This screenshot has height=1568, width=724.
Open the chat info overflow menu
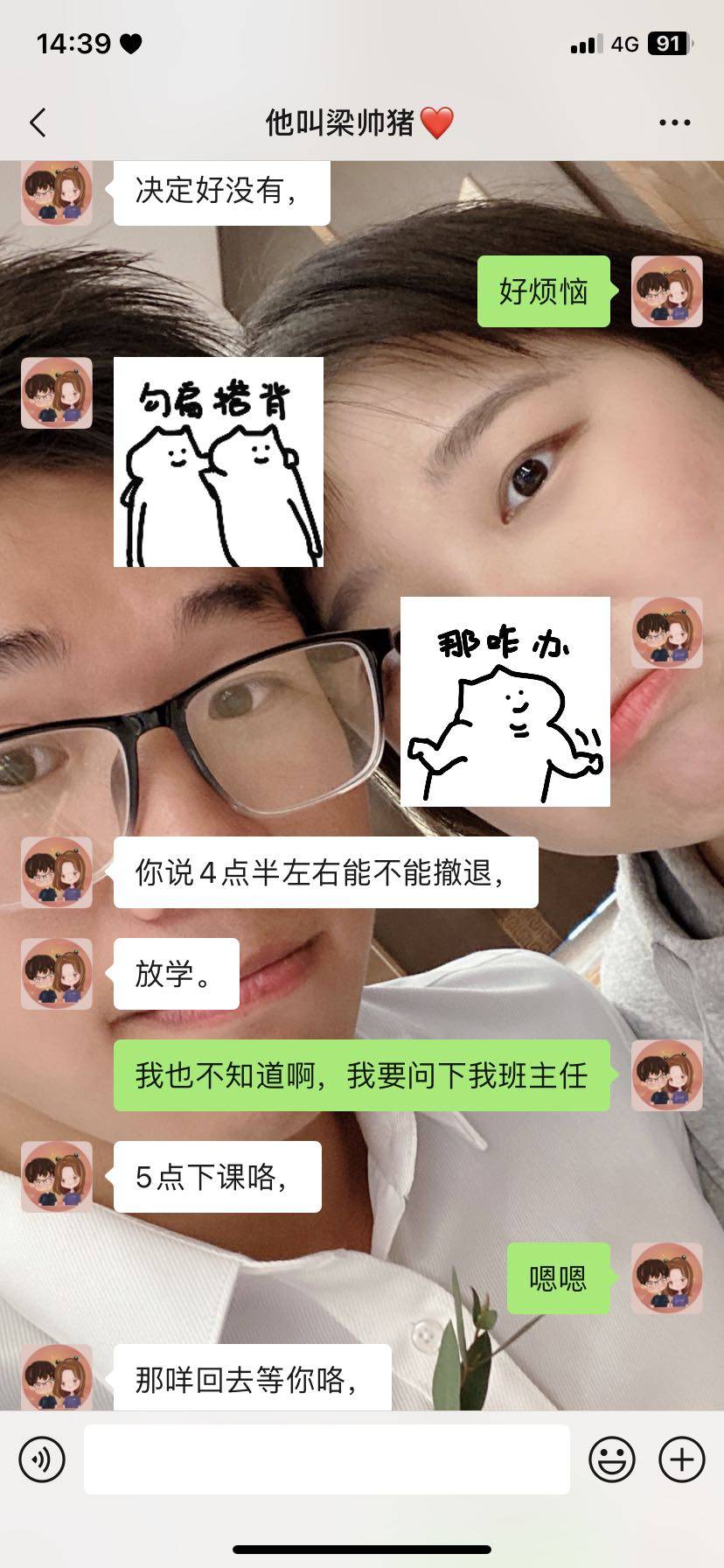tap(674, 122)
